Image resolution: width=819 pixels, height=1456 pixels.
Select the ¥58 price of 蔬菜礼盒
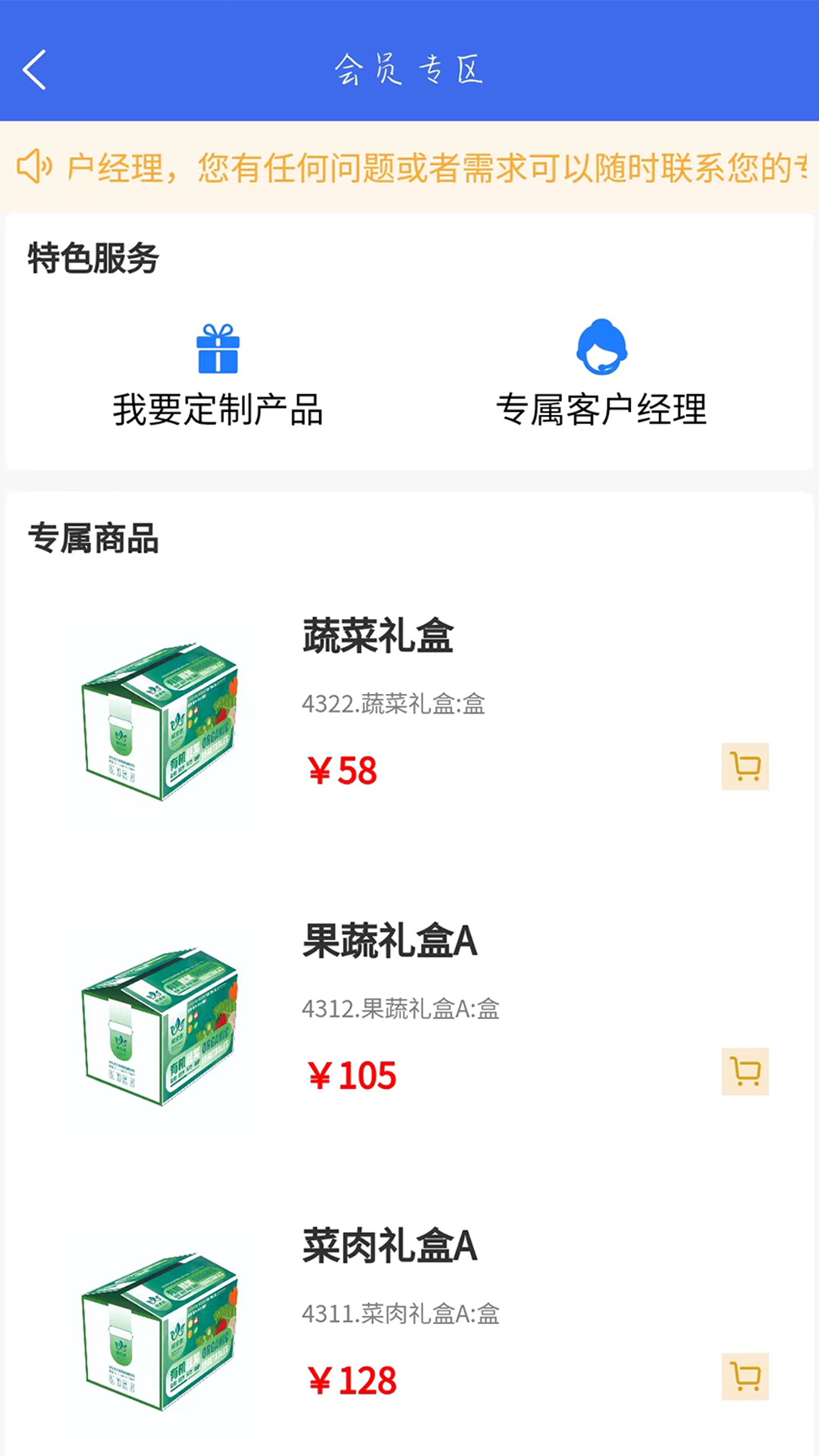pyautogui.click(x=343, y=770)
